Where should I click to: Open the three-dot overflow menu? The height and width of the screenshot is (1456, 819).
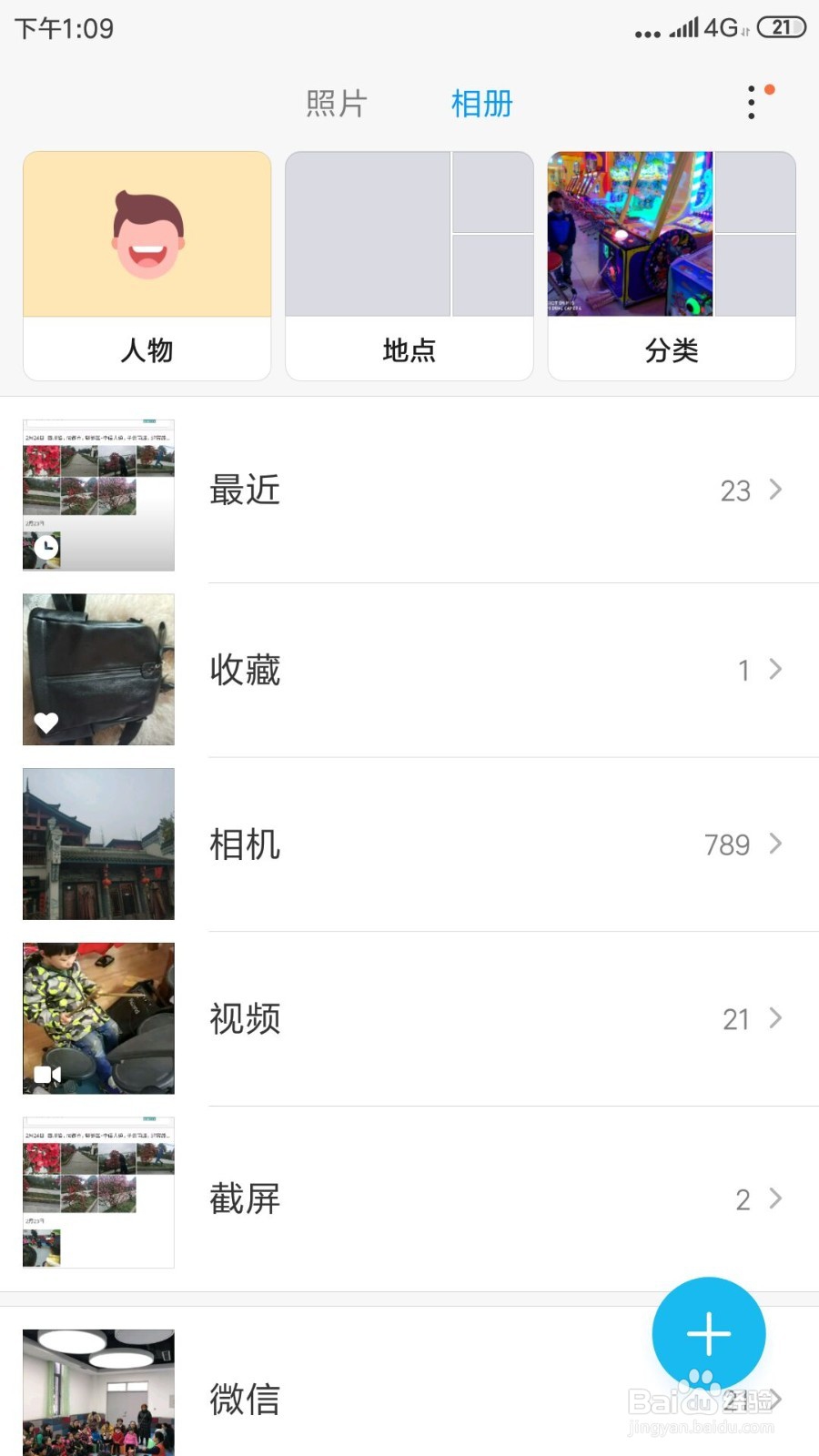coord(752,102)
